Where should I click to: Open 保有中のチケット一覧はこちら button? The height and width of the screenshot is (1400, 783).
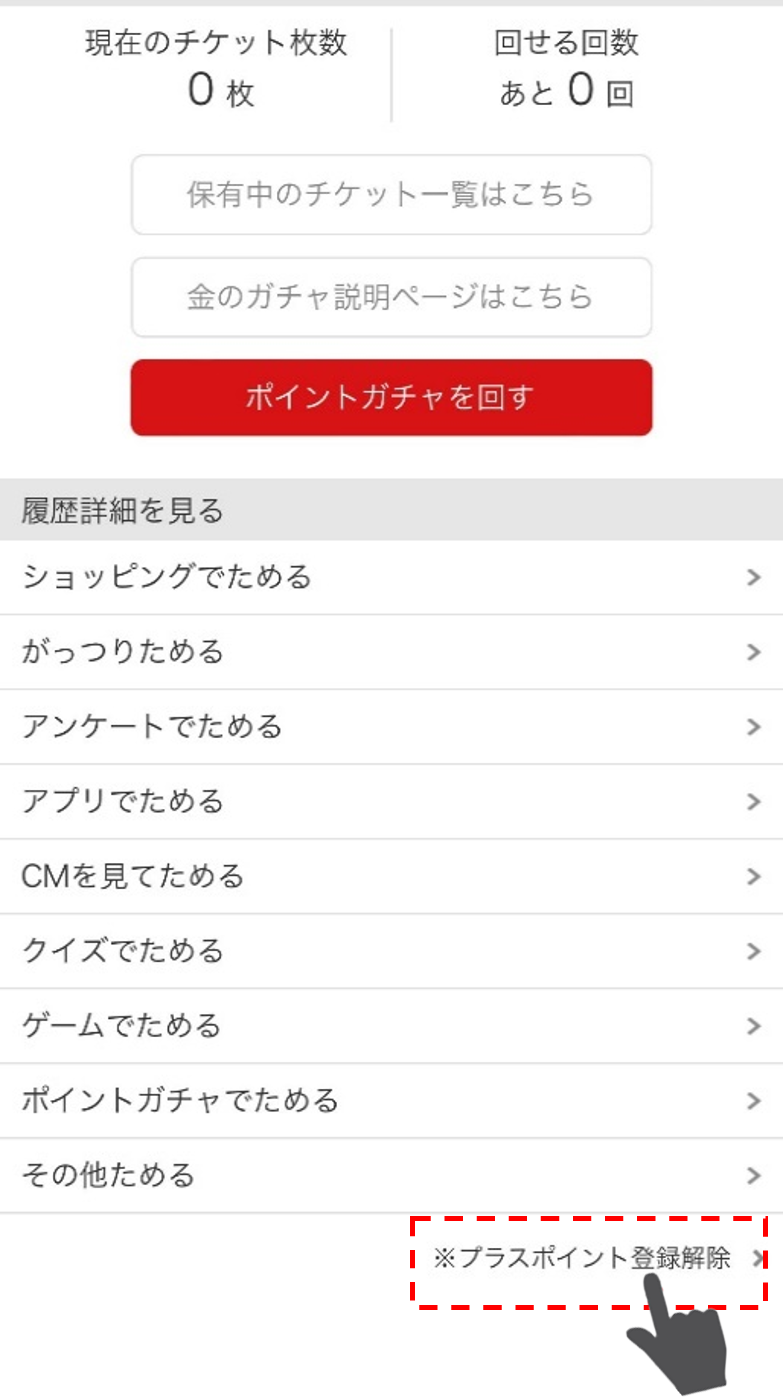click(x=391, y=194)
